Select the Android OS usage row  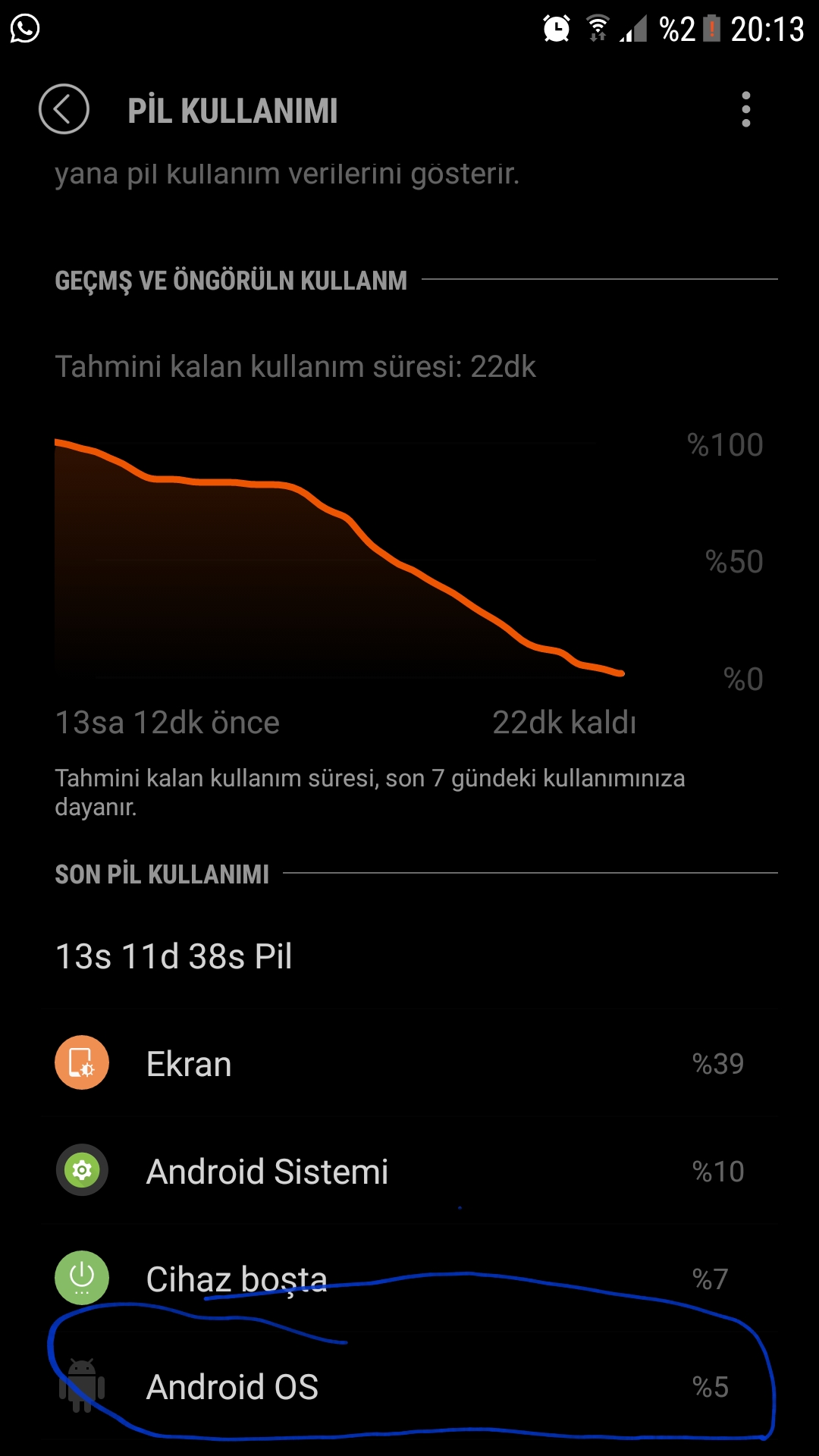409,1386
